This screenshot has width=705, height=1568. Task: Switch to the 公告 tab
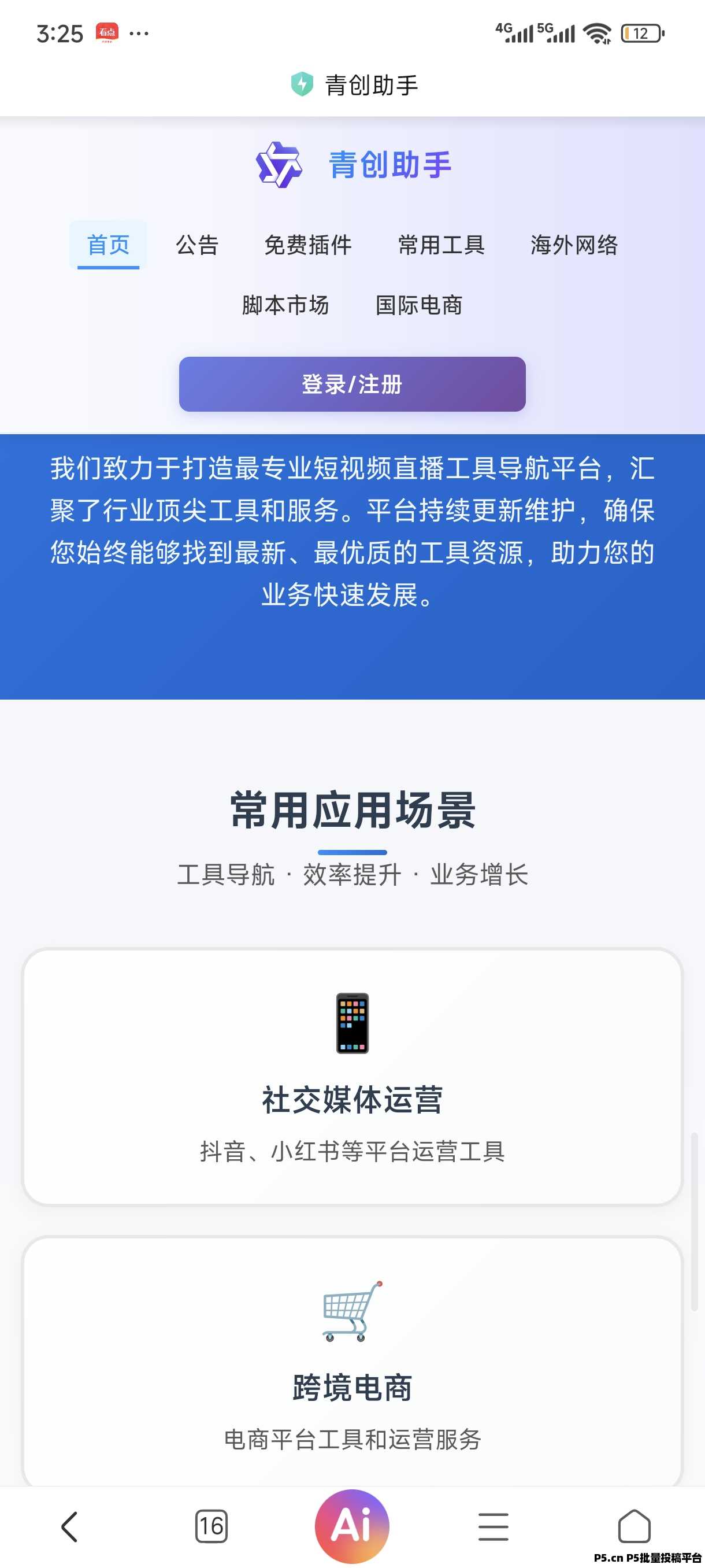click(198, 245)
